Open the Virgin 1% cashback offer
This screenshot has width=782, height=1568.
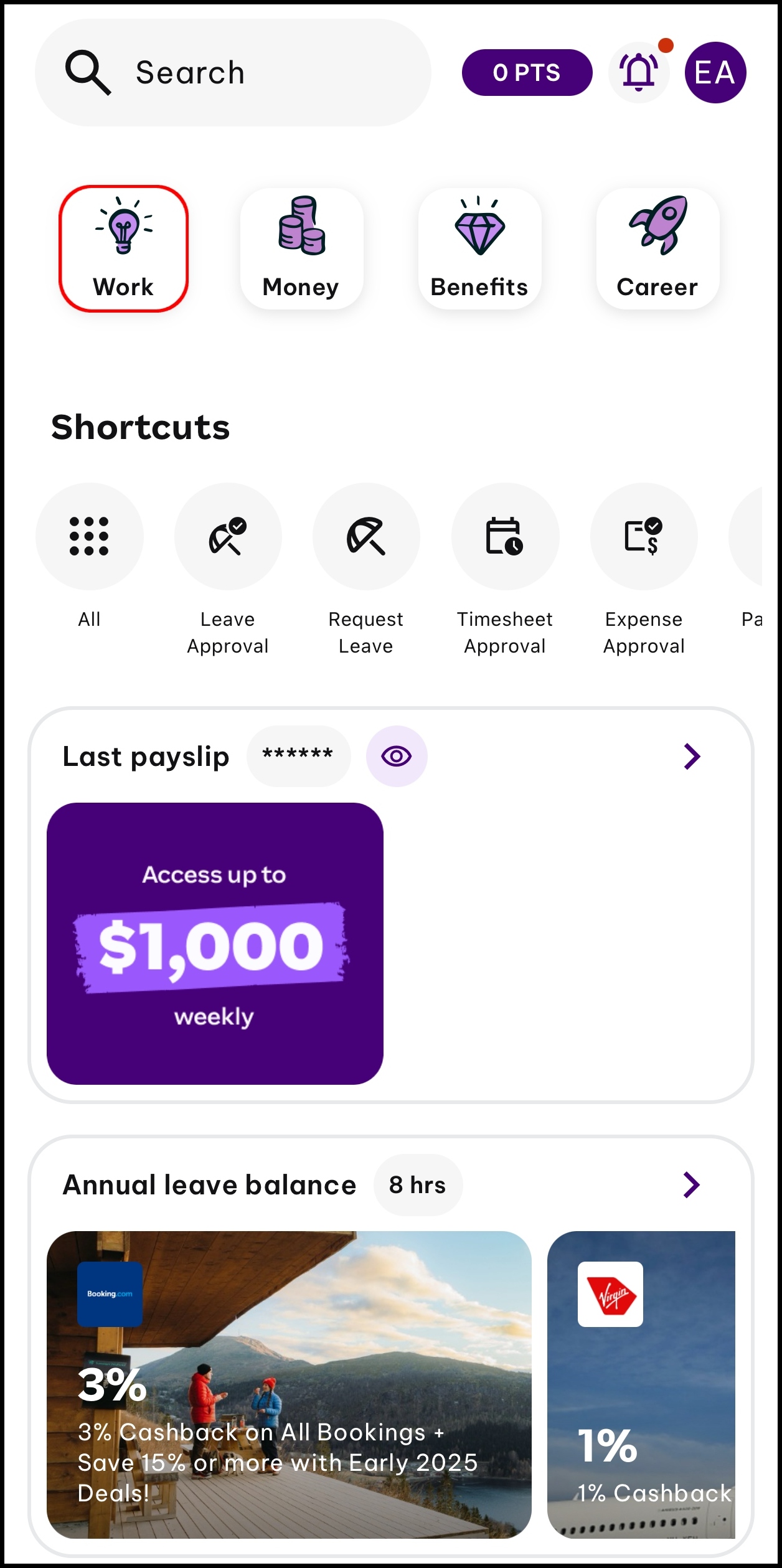click(x=641, y=1384)
